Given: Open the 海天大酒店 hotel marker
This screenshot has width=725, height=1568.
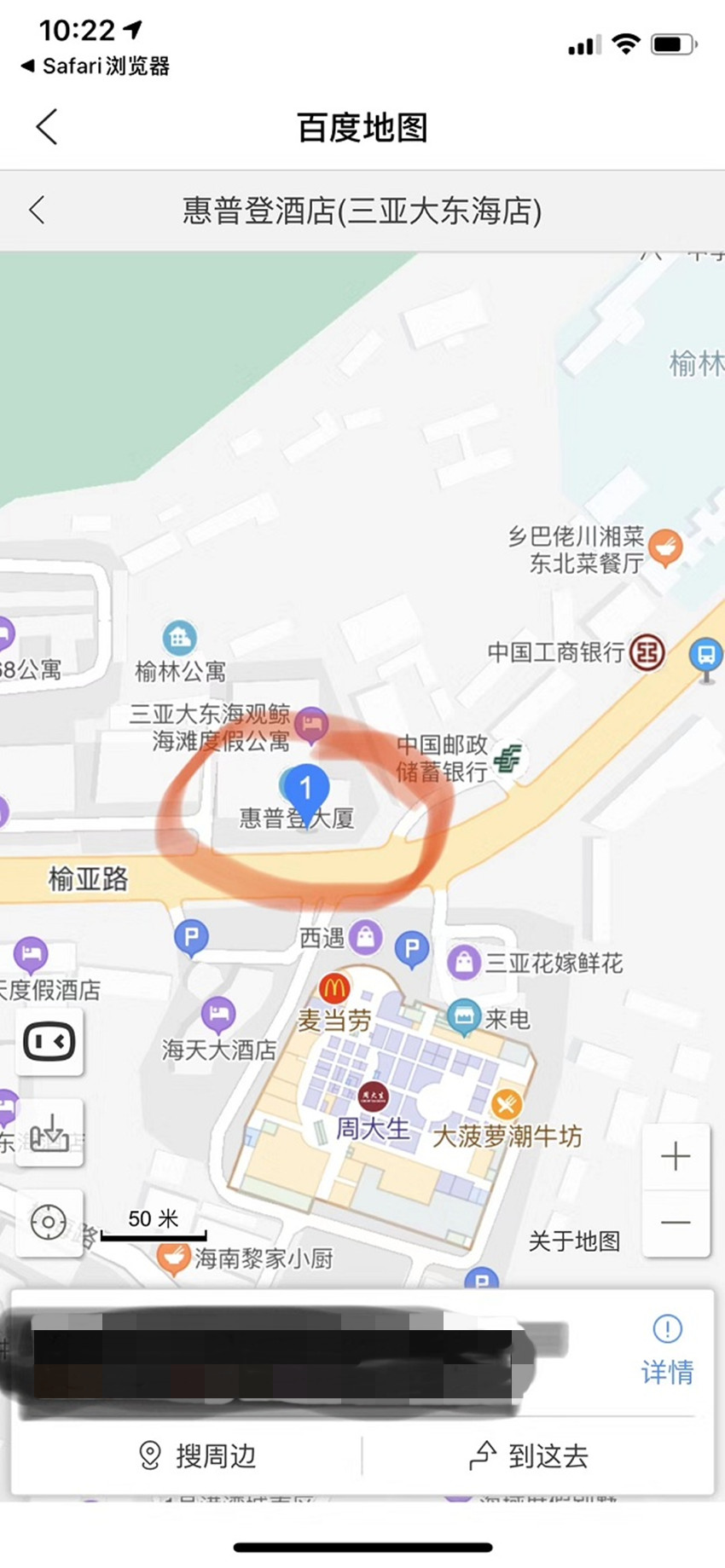Looking at the screenshot, I should pyautogui.click(x=218, y=1014).
